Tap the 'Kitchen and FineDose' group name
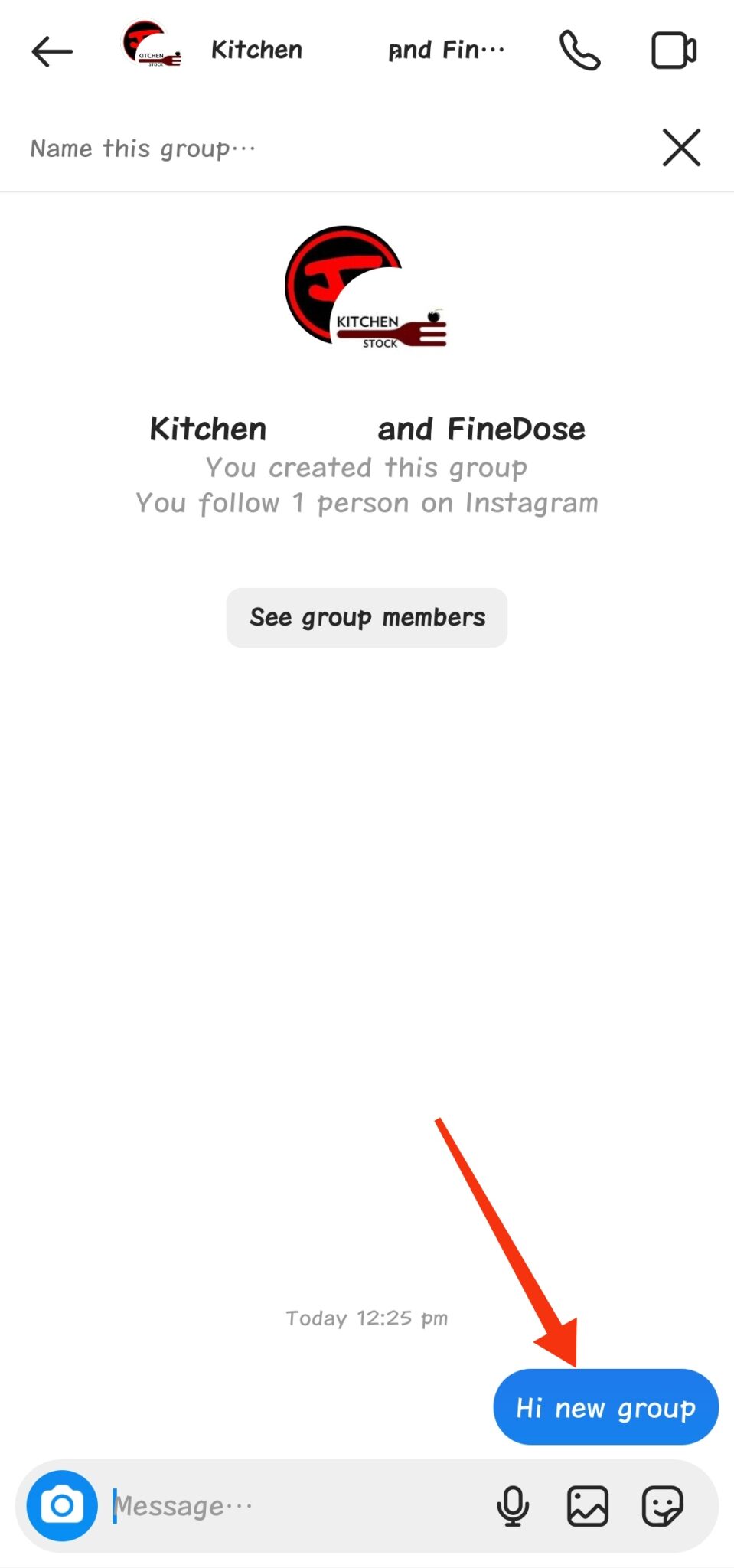Viewport: 734px width, 1568px height. click(366, 428)
